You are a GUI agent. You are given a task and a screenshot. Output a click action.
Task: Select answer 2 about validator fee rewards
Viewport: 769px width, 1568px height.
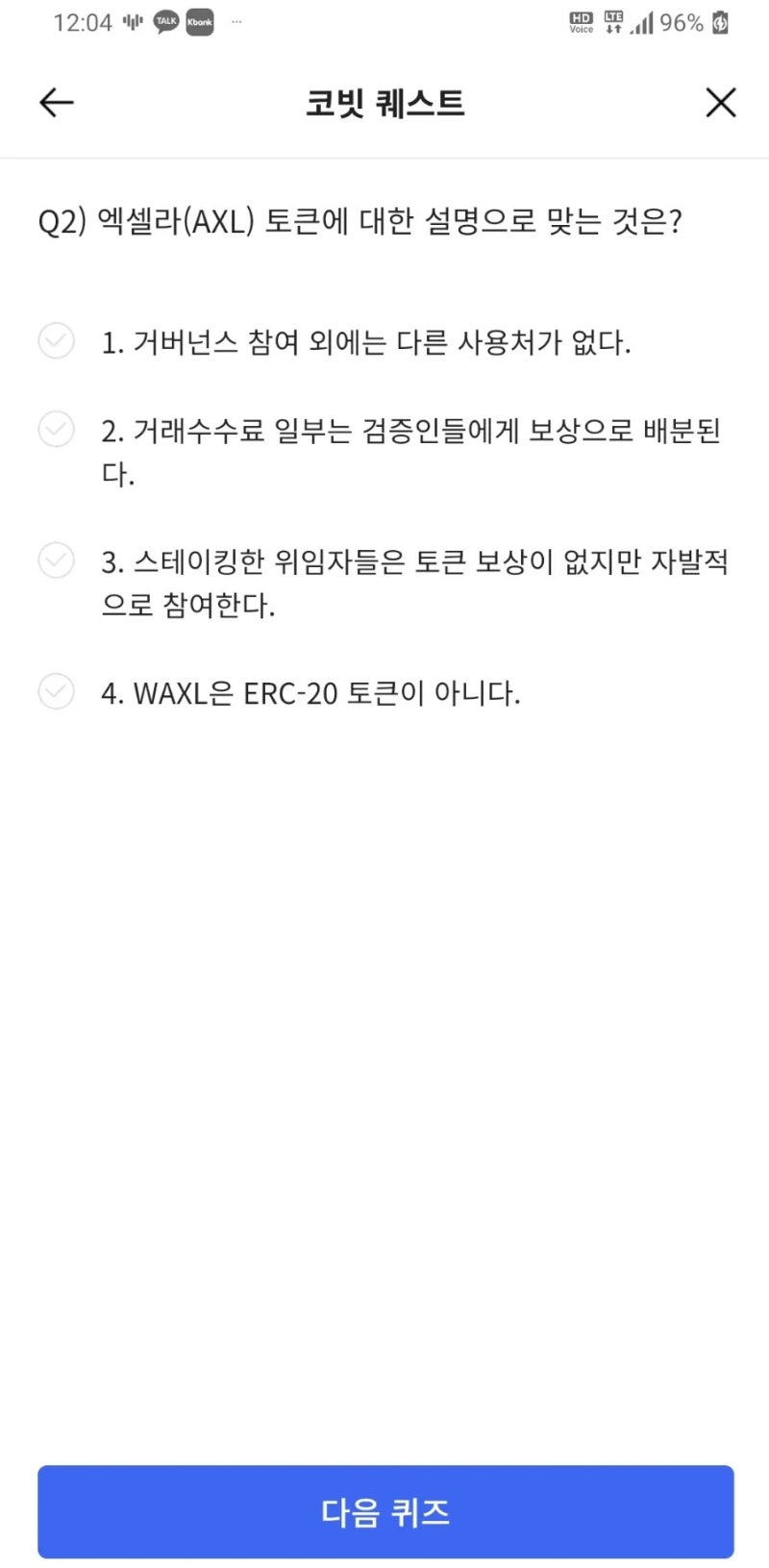tap(384, 451)
